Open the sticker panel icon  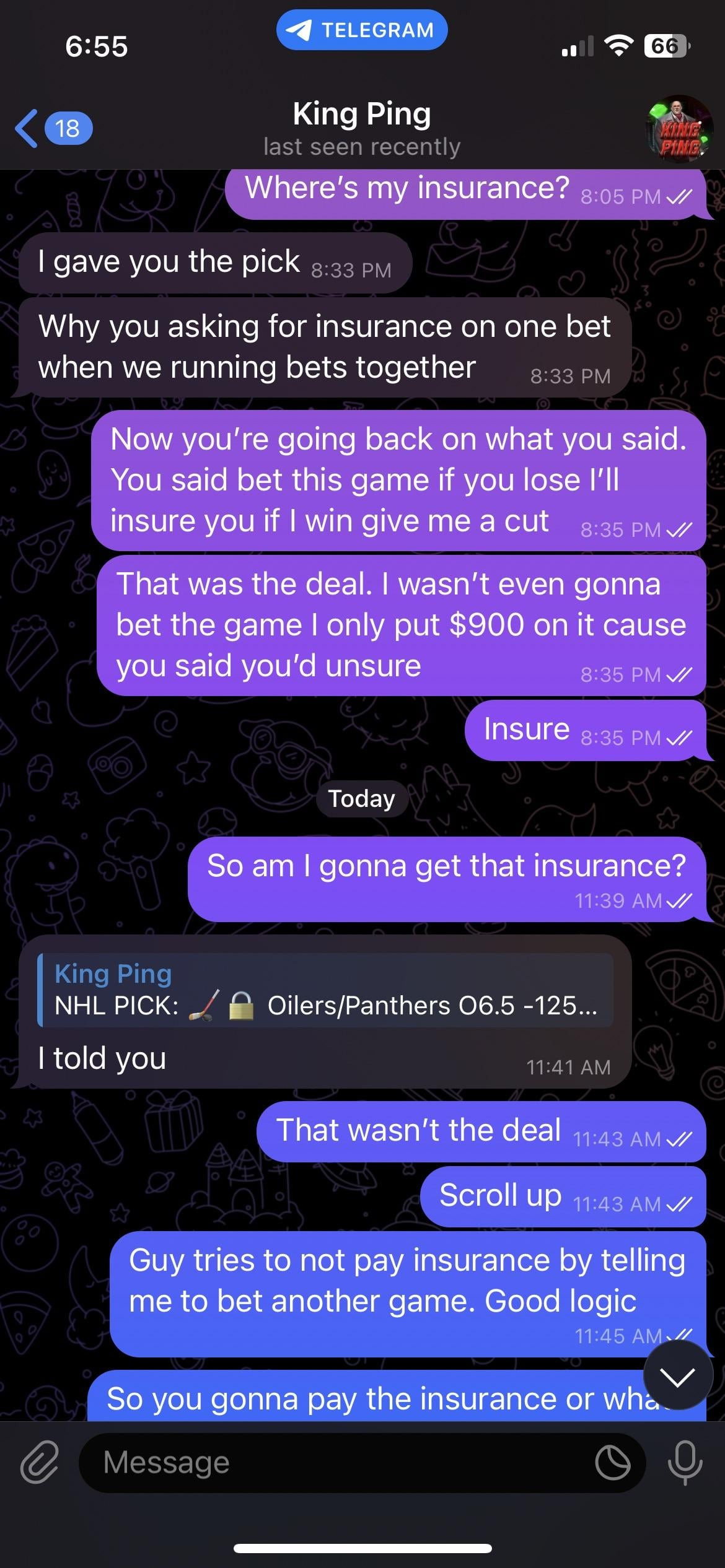[x=612, y=1463]
